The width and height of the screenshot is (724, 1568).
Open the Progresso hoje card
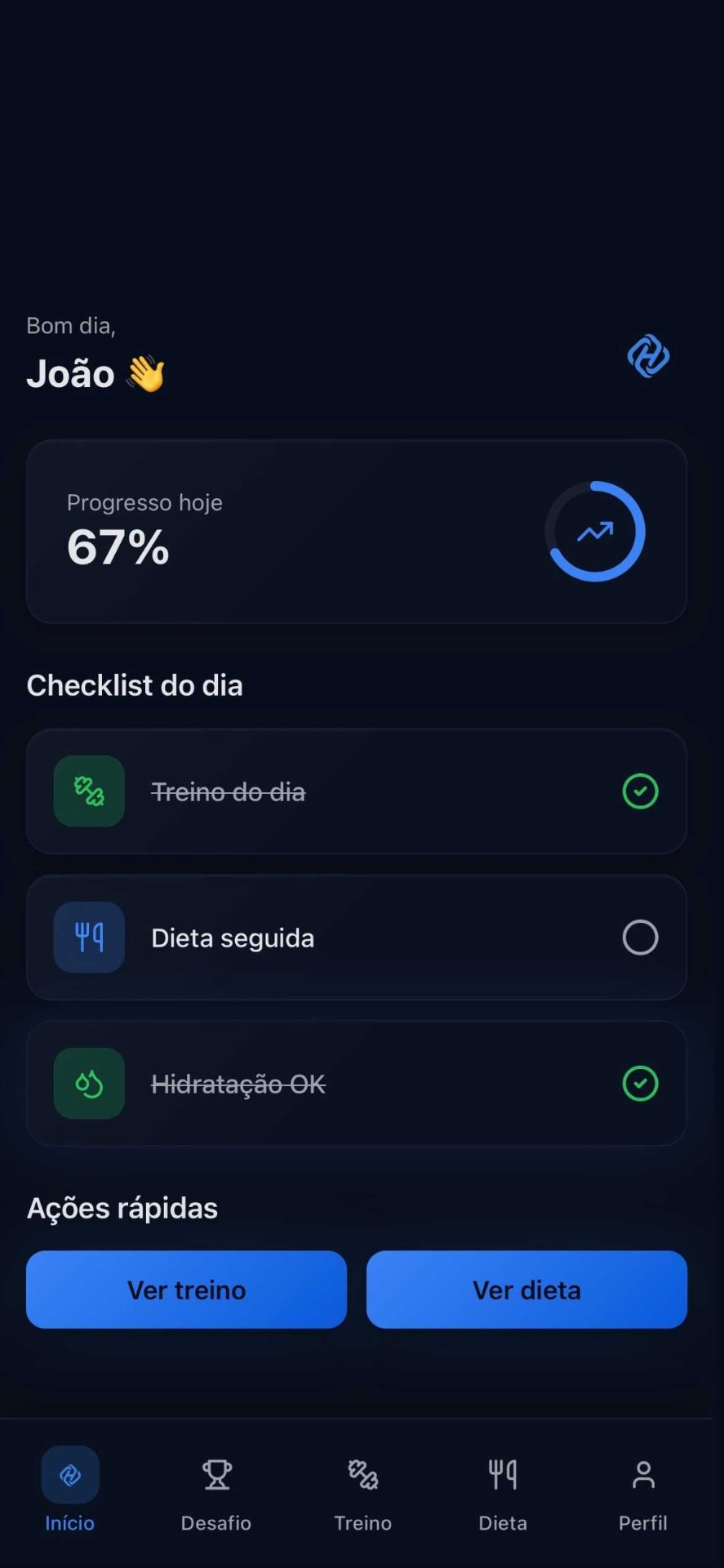[356, 532]
